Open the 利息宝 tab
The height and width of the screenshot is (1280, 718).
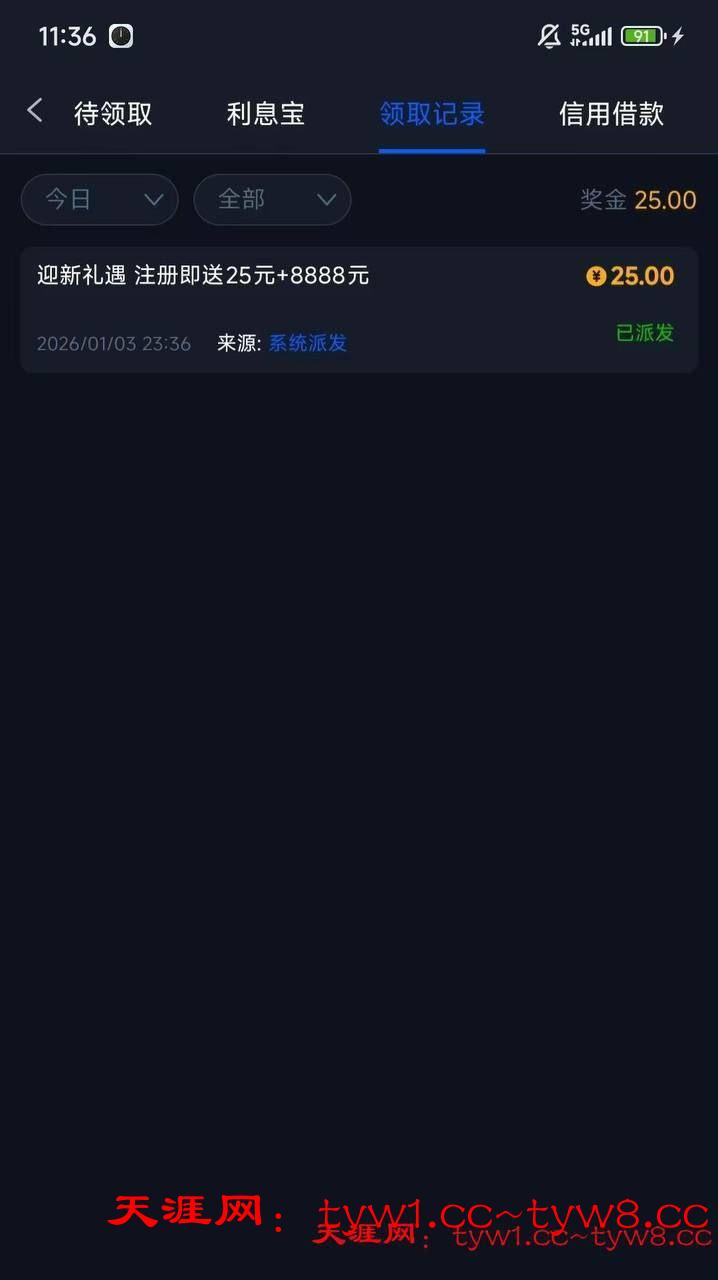pyautogui.click(x=265, y=114)
